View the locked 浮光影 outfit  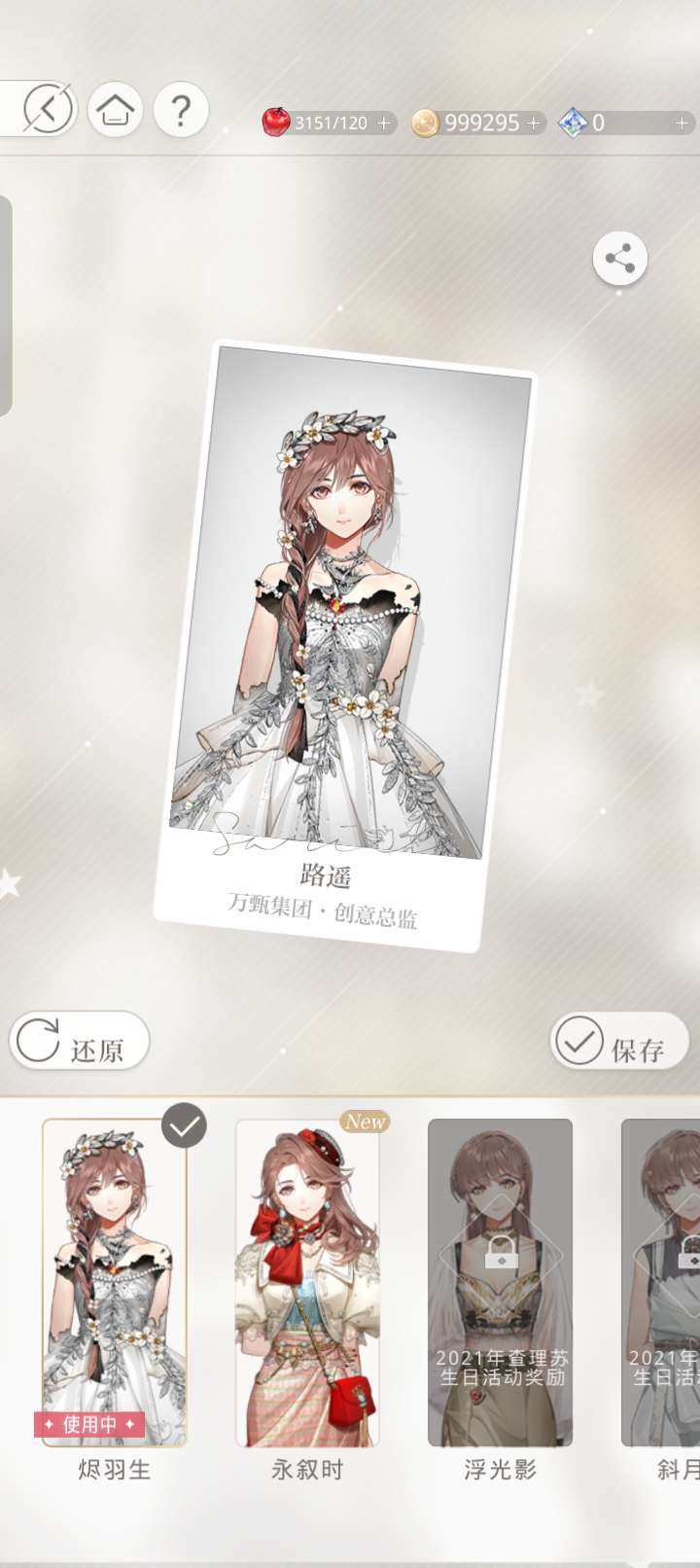[x=500, y=1282]
